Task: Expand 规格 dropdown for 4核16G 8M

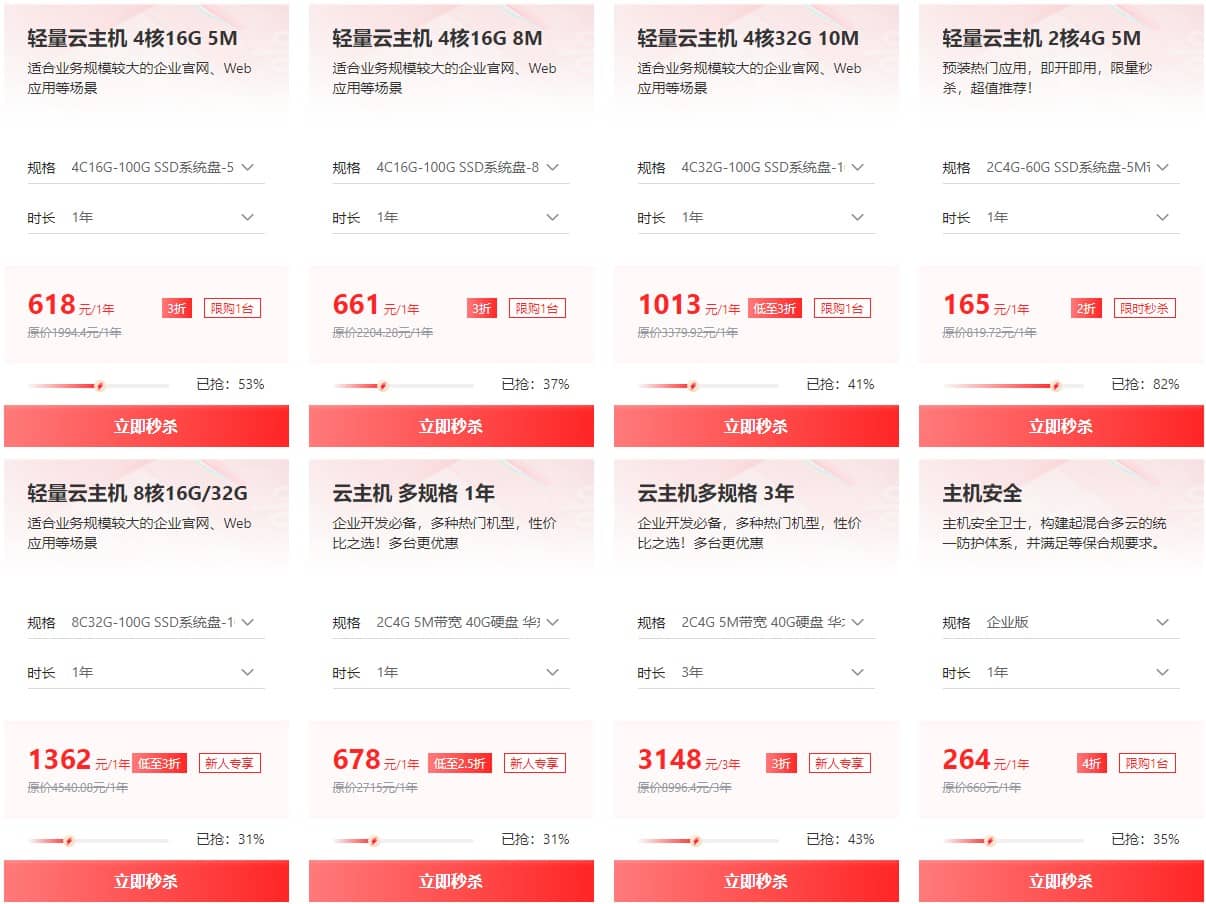Action: point(470,167)
